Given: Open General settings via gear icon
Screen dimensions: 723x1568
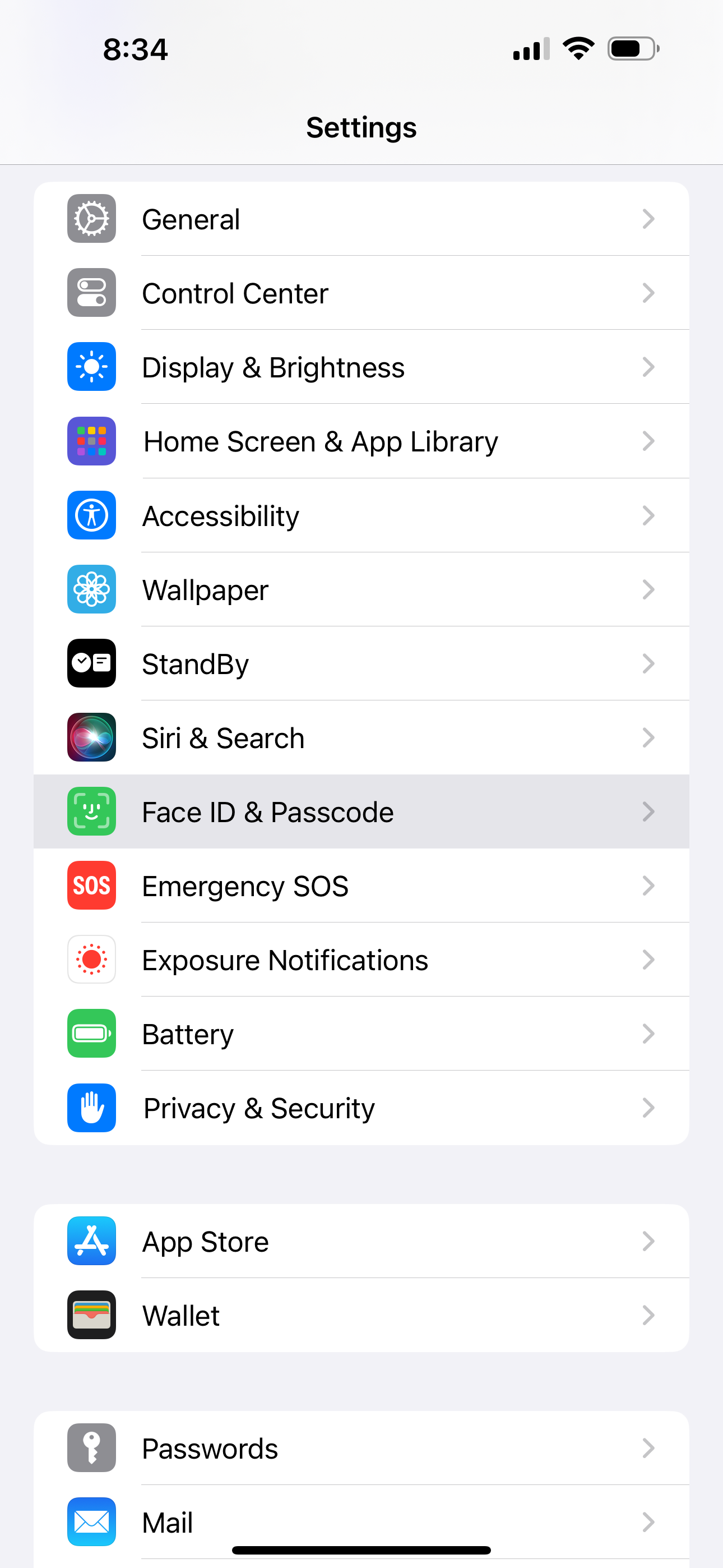Looking at the screenshot, I should click(91, 219).
